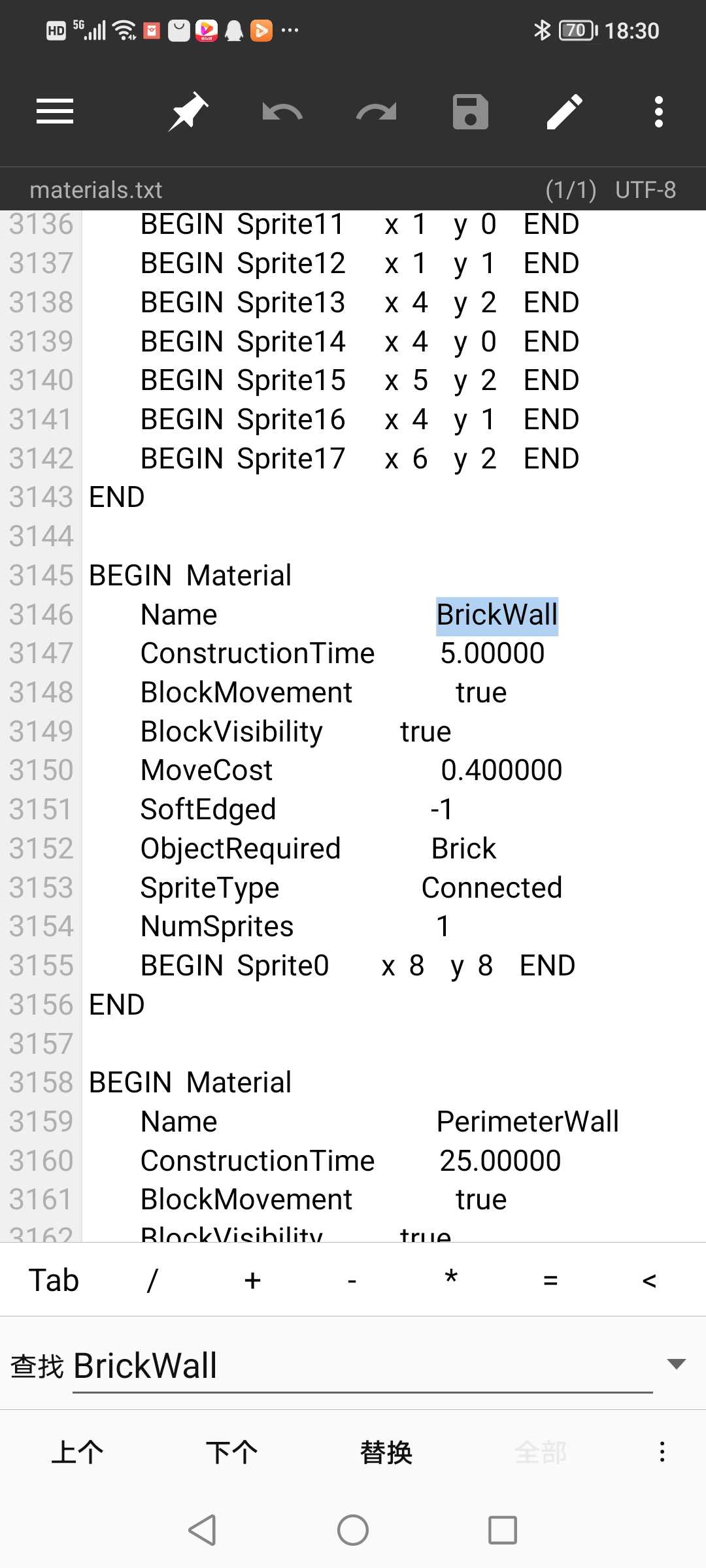Open more search options menu
The height and width of the screenshot is (1568, 706).
pyautogui.click(x=662, y=1452)
